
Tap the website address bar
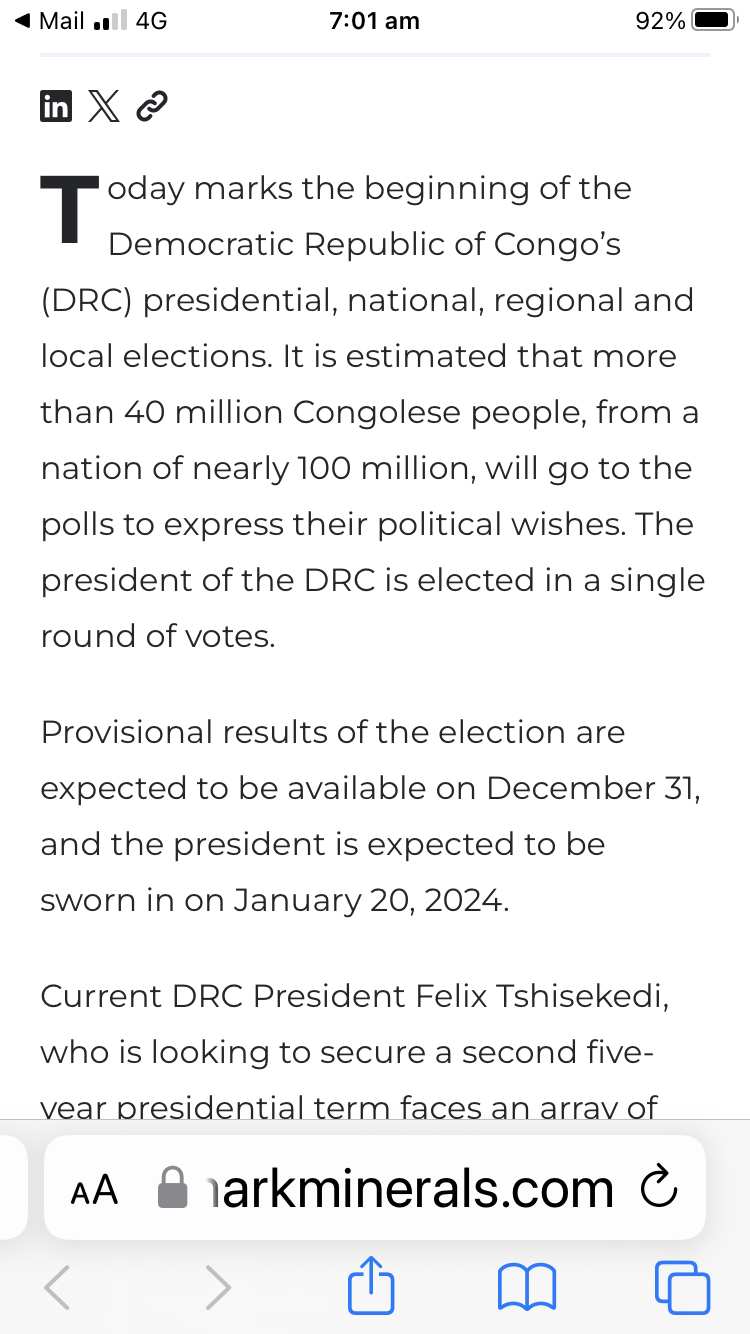(x=375, y=1188)
